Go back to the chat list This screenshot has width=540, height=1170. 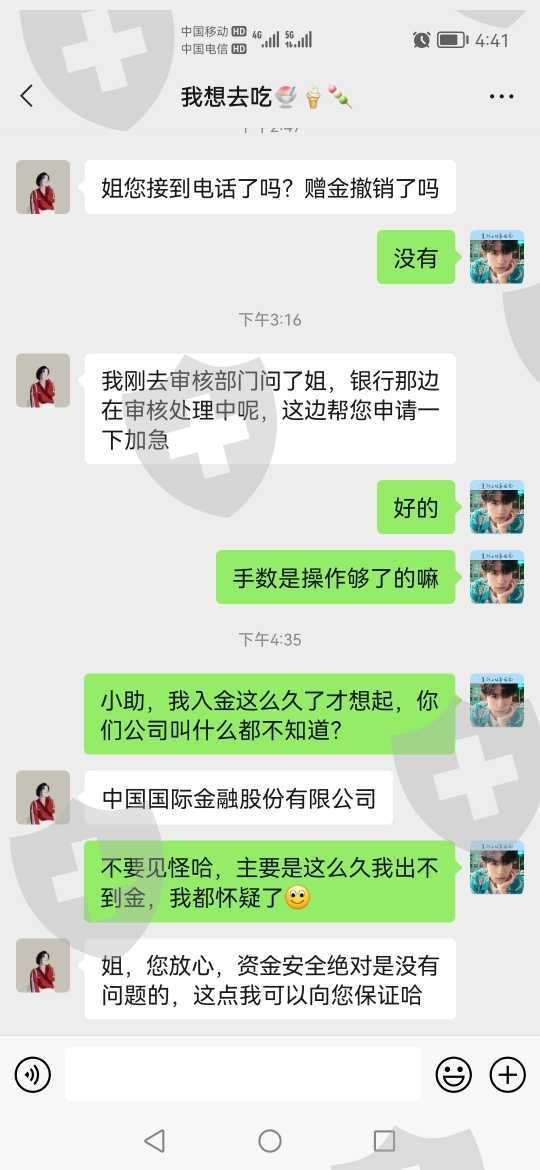coord(27,96)
